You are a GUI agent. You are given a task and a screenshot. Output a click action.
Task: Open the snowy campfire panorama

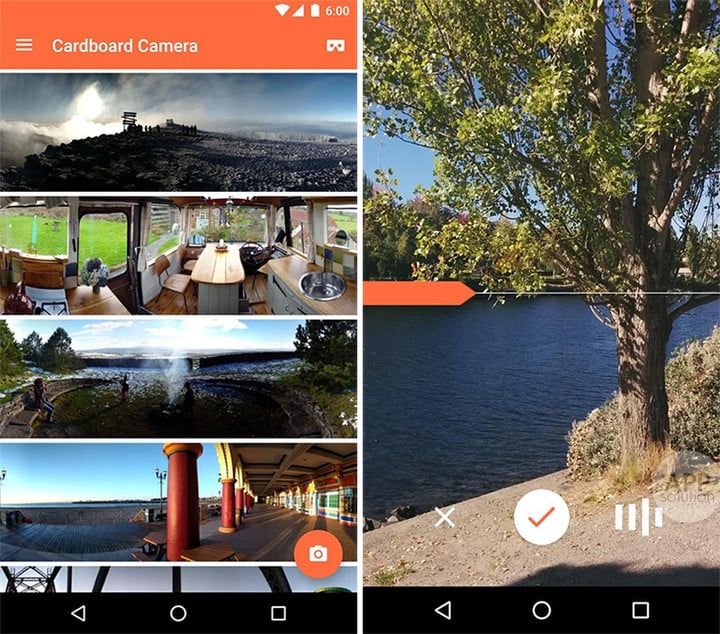[178, 378]
